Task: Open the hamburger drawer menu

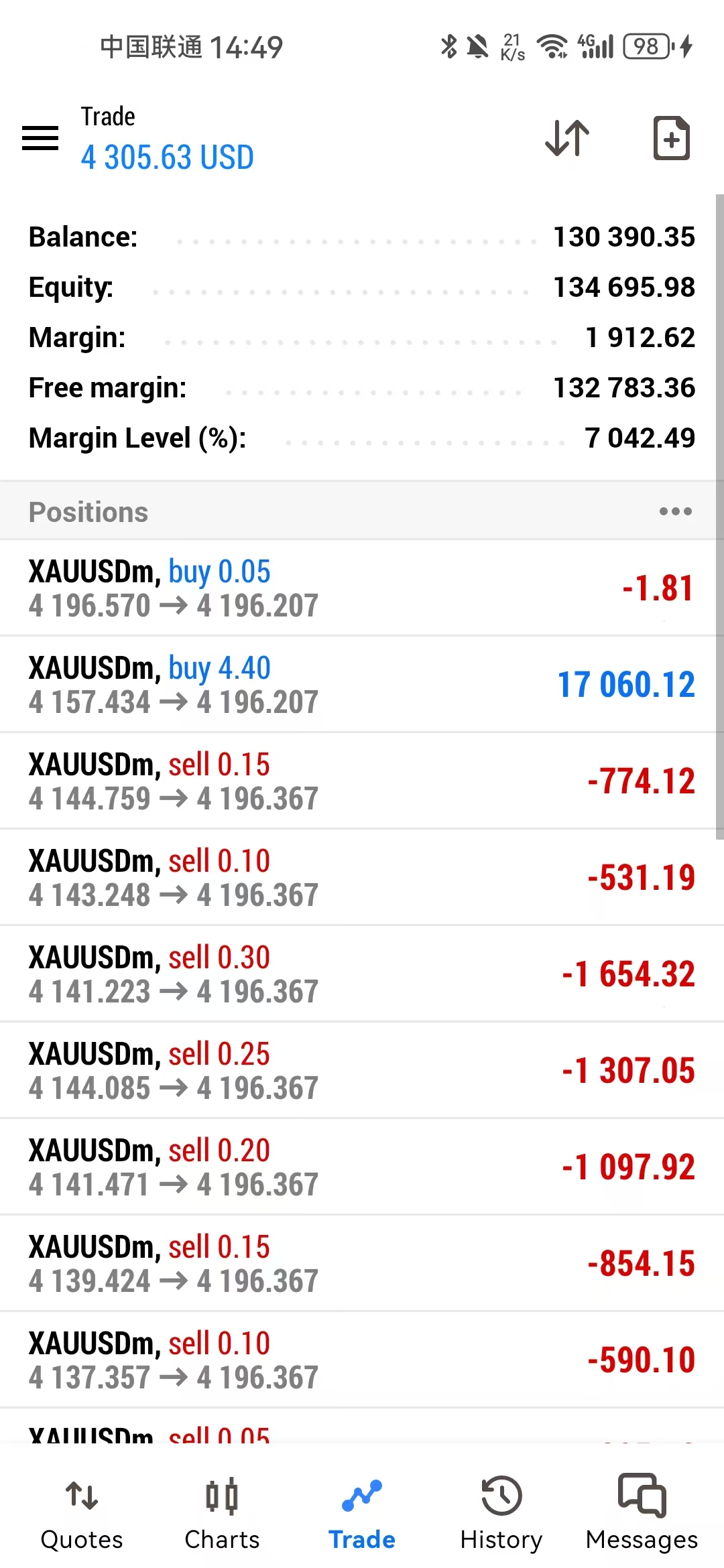Action: click(40, 138)
